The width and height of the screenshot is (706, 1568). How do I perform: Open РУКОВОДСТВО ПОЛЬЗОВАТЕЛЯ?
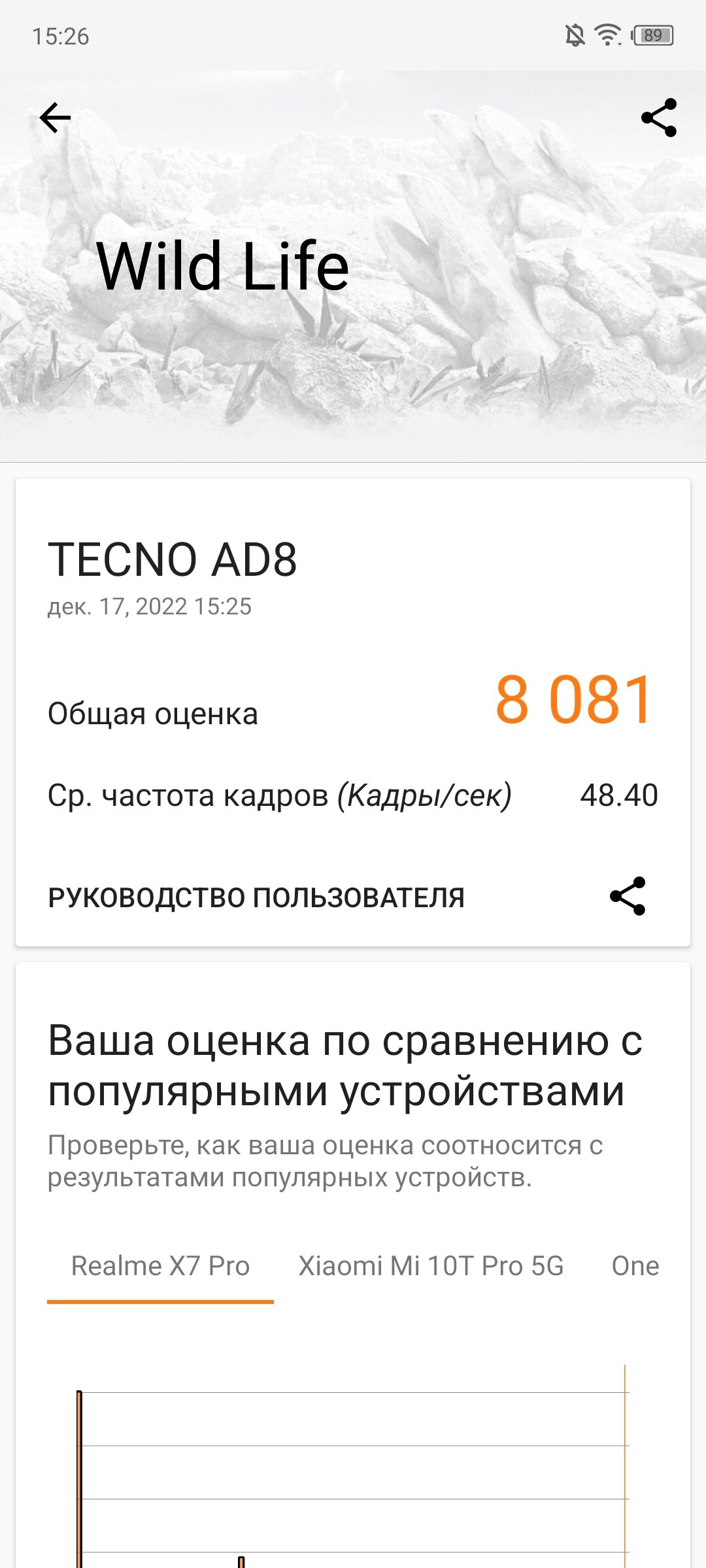[x=256, y=897]
